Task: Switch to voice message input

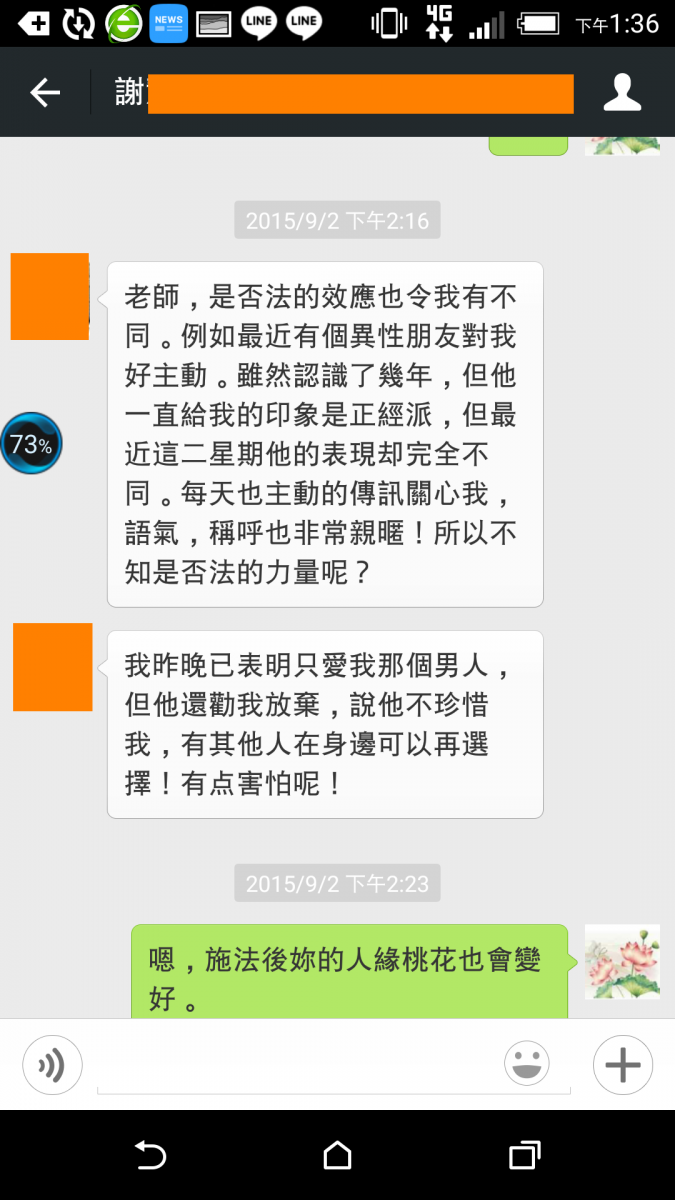Action: point(52,1065)
